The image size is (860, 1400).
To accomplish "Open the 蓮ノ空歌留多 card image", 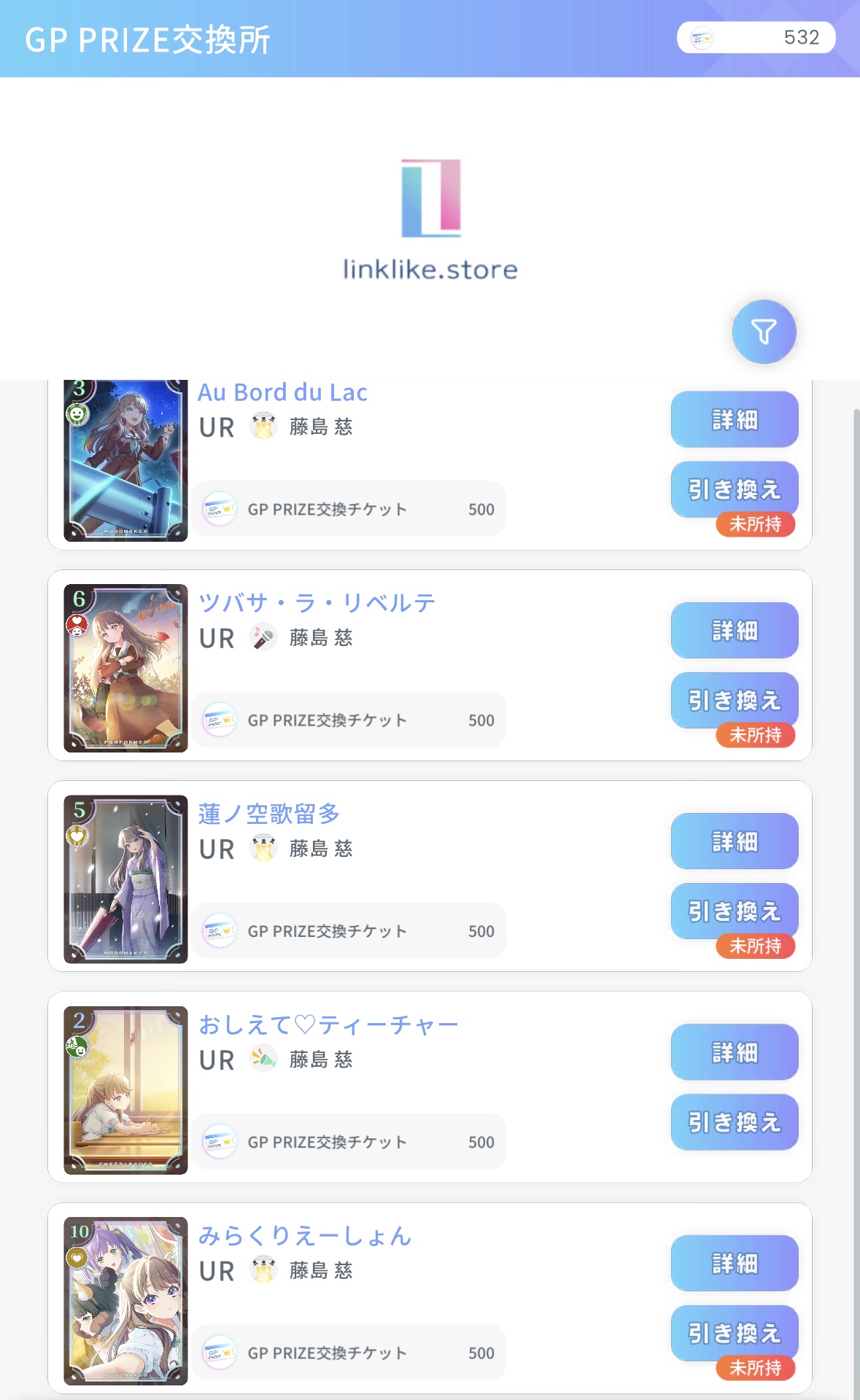I will click(125, 879).
